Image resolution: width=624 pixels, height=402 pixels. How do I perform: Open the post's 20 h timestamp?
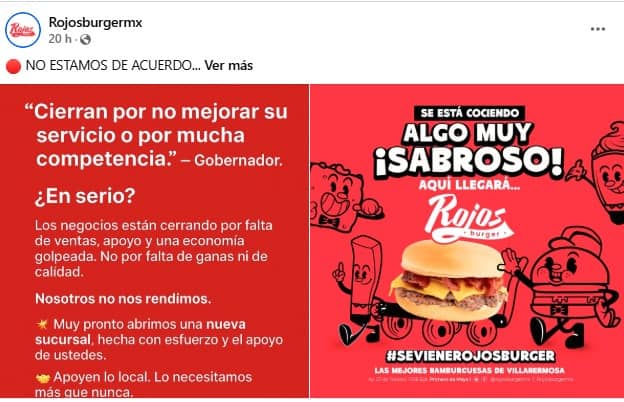(58, 39)
